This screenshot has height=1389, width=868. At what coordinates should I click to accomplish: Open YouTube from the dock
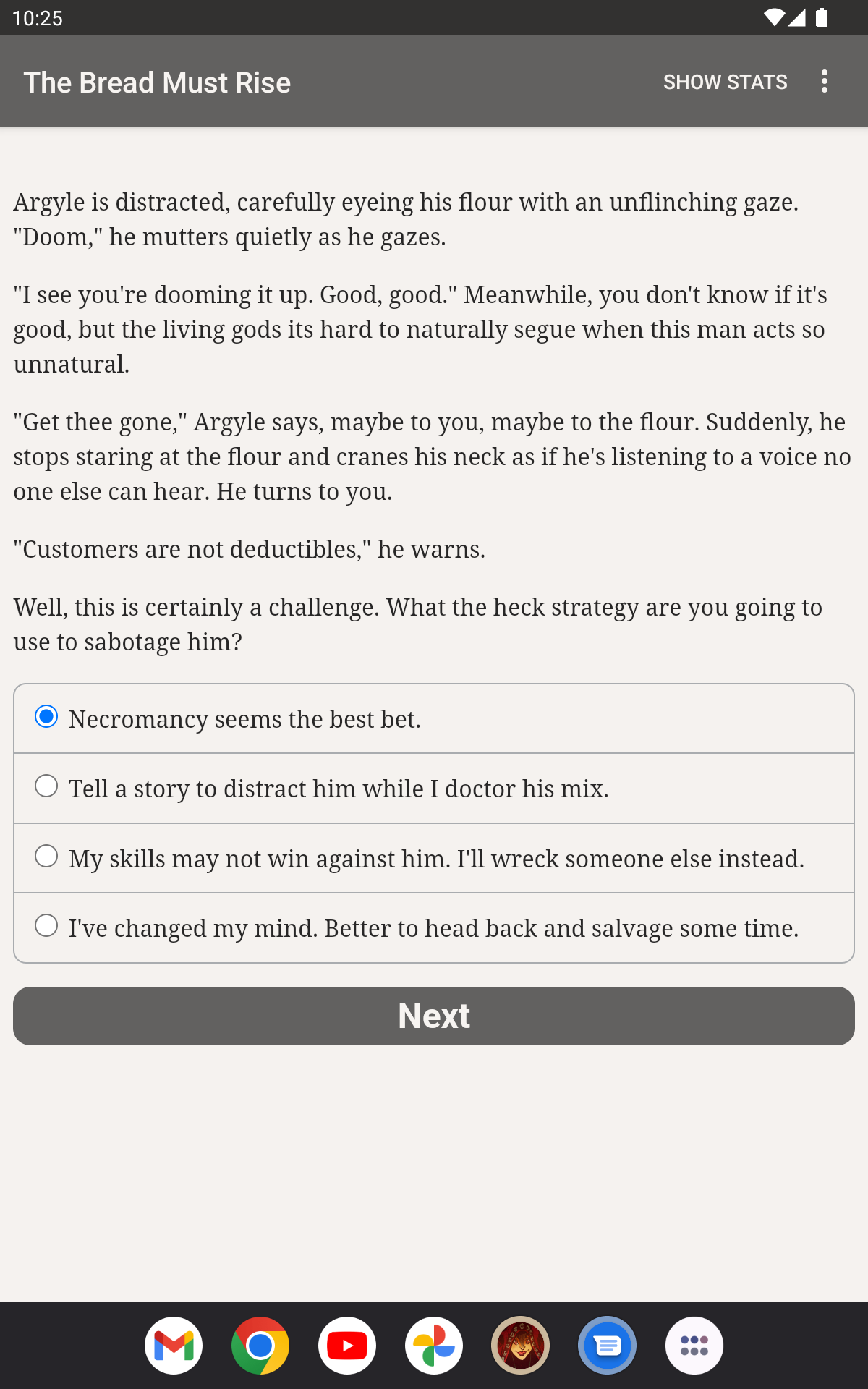pyautogui.click(x=347, y=1346)
